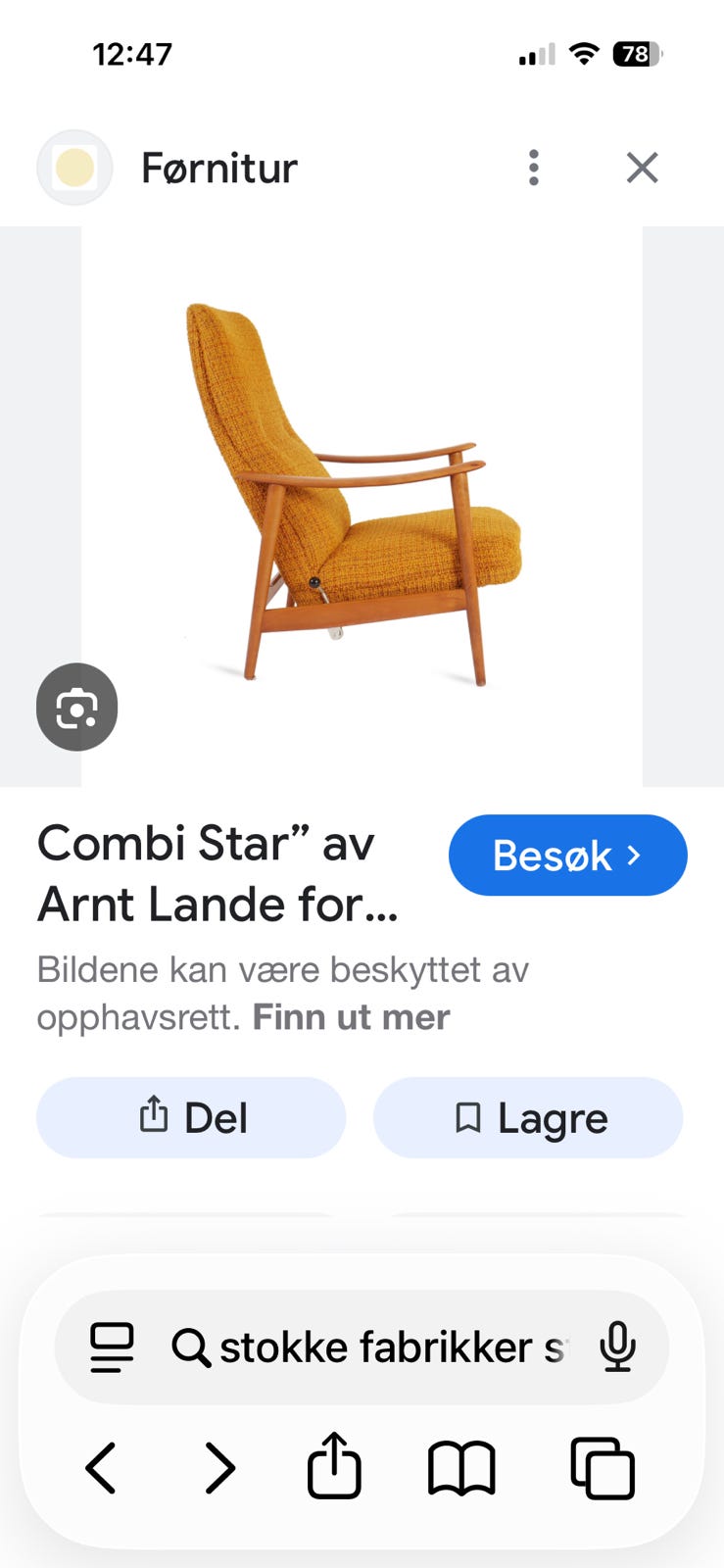This screenshot has height=1568, width=724.
Task: Tap Del to share the image
Action: pyautogui.click(x=191, y=1117)
